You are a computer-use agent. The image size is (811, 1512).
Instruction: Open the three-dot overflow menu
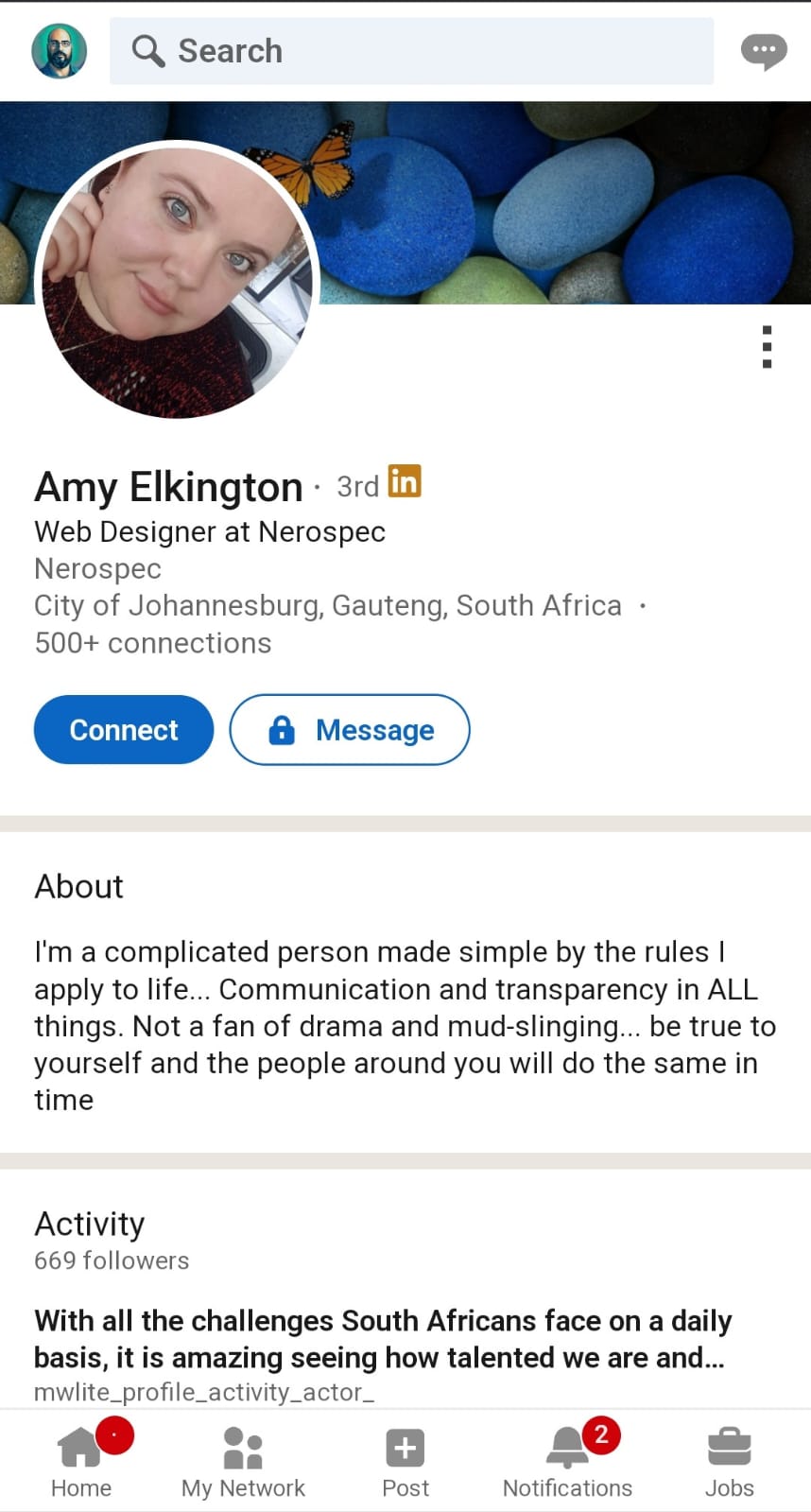pyautogui.click(x=767, y=347)
